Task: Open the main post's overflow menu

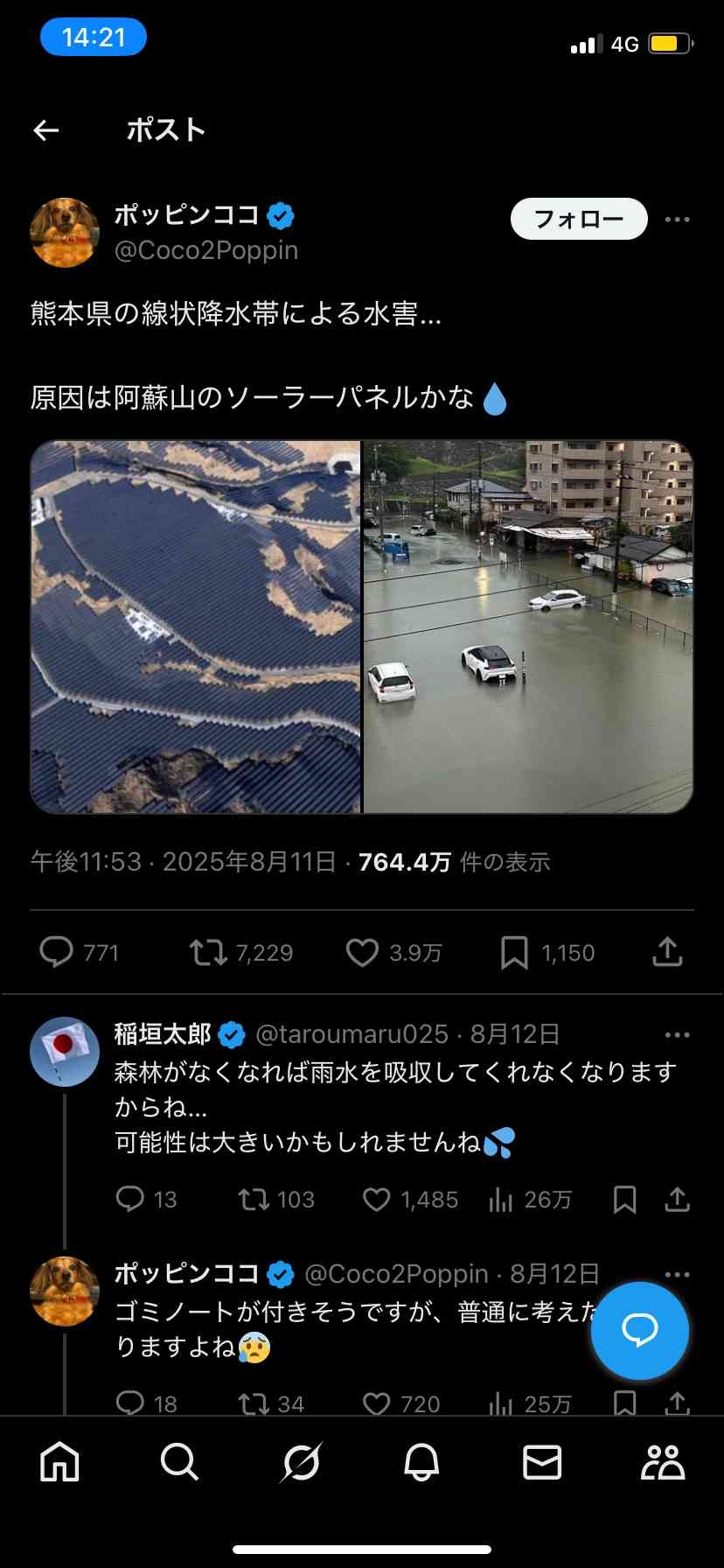Action: tap(677, 219)
